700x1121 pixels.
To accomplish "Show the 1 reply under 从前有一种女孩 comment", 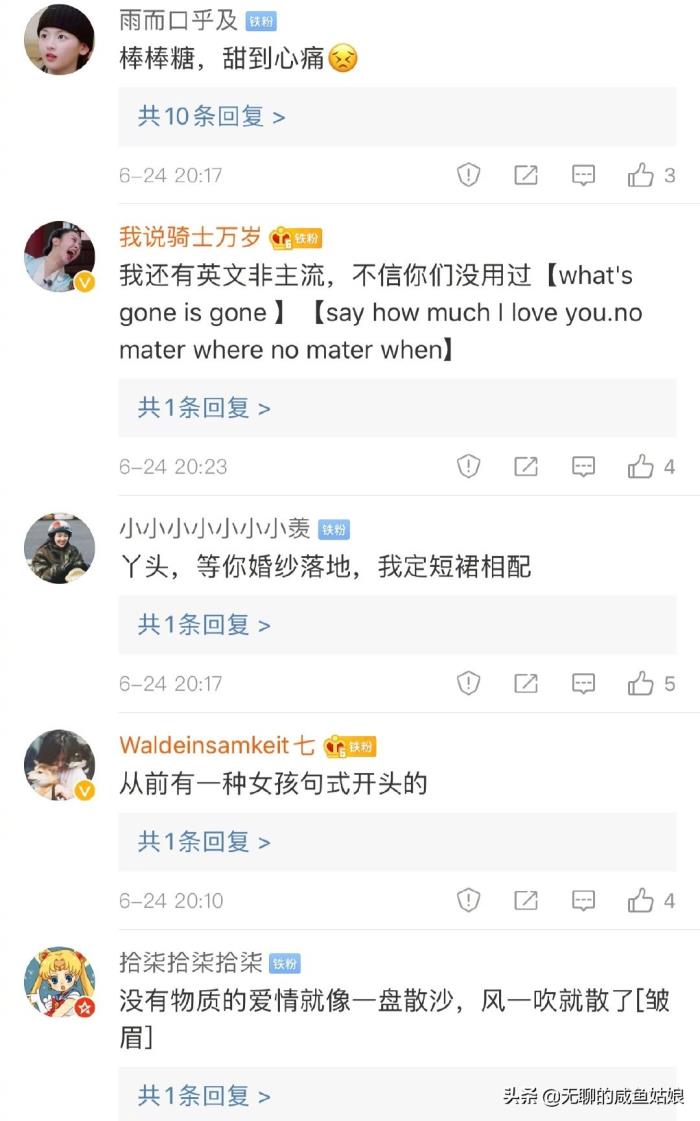I will coord(204,842).
